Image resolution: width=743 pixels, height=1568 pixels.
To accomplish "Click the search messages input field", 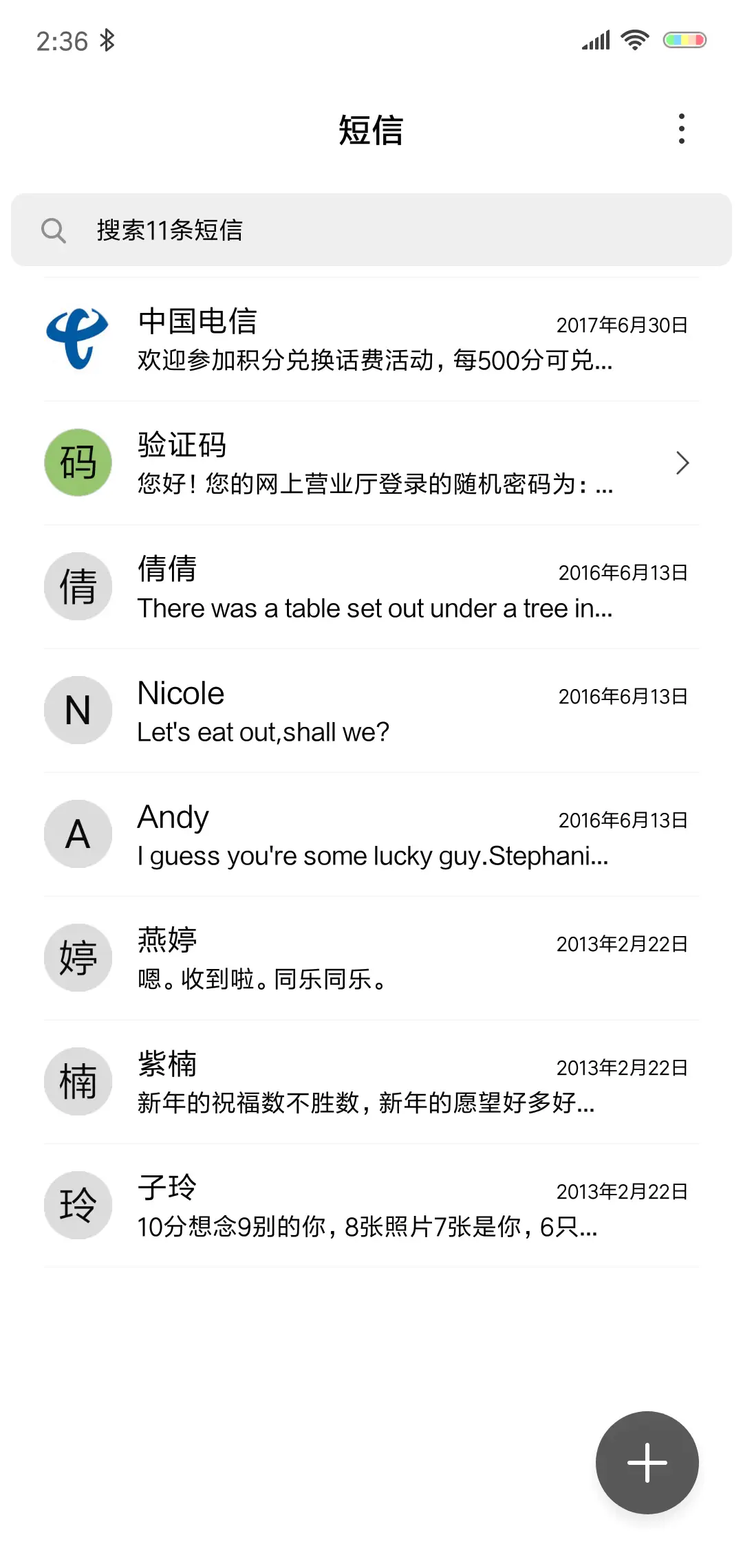I will coord(371,230).
